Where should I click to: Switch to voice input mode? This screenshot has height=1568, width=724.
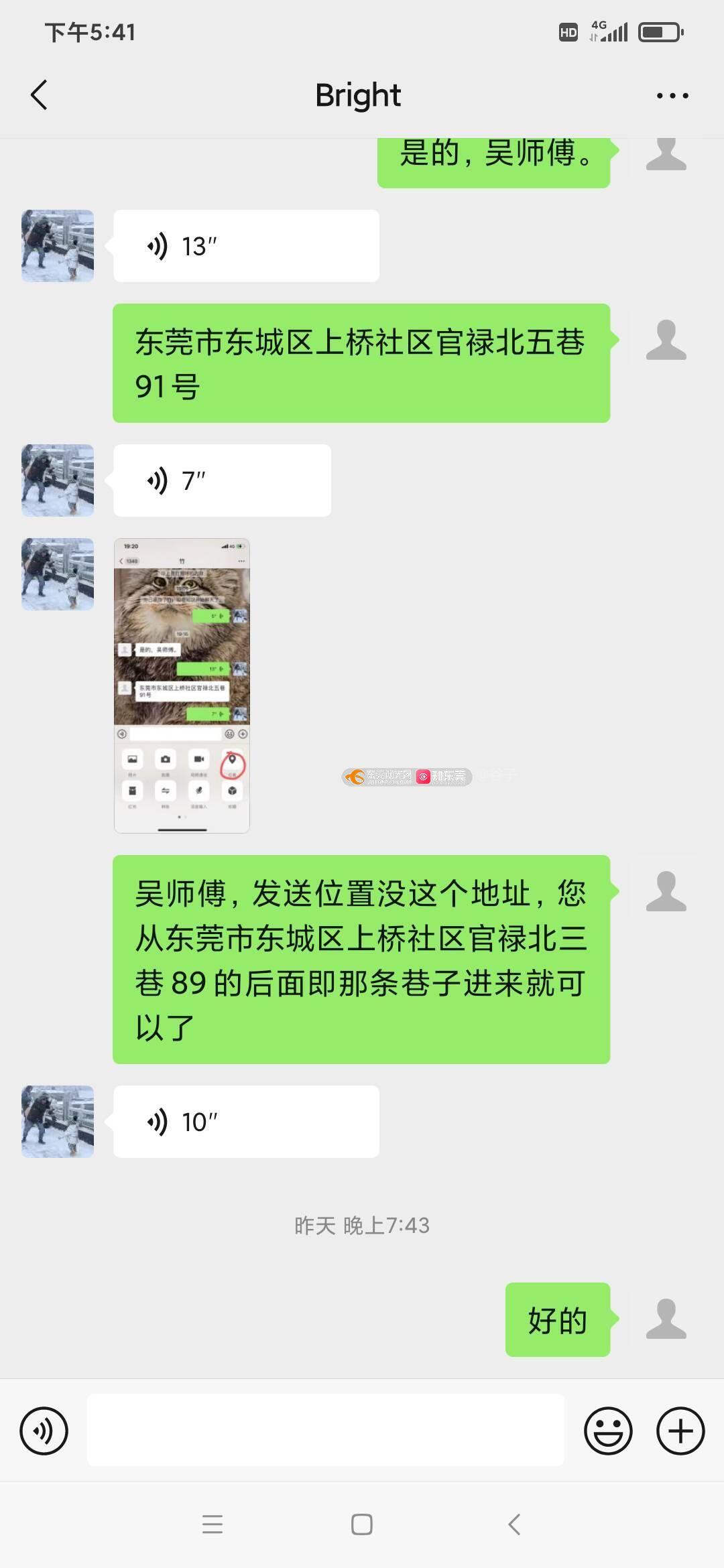44,1431
